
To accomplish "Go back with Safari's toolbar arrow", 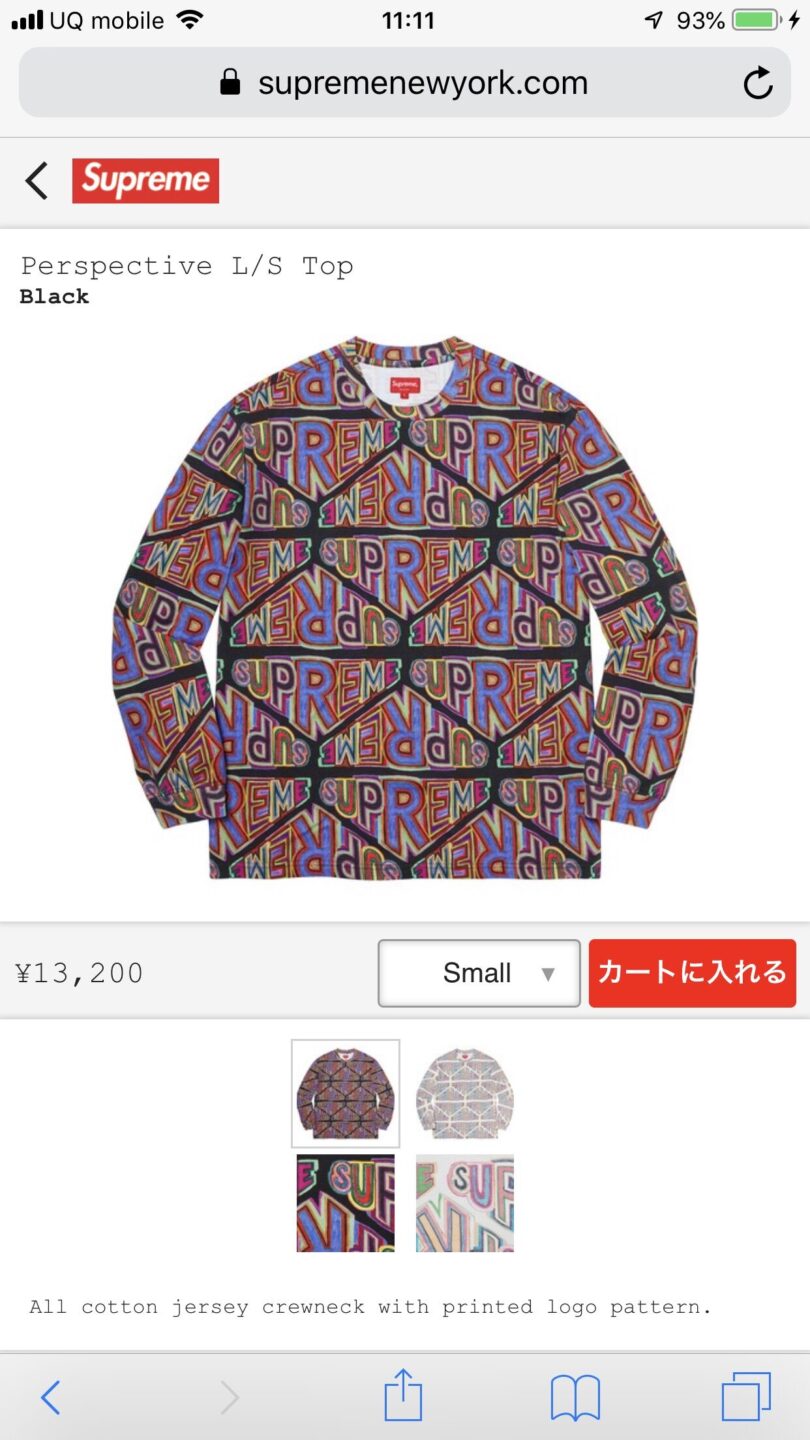I will click(x=51, y=1396).
